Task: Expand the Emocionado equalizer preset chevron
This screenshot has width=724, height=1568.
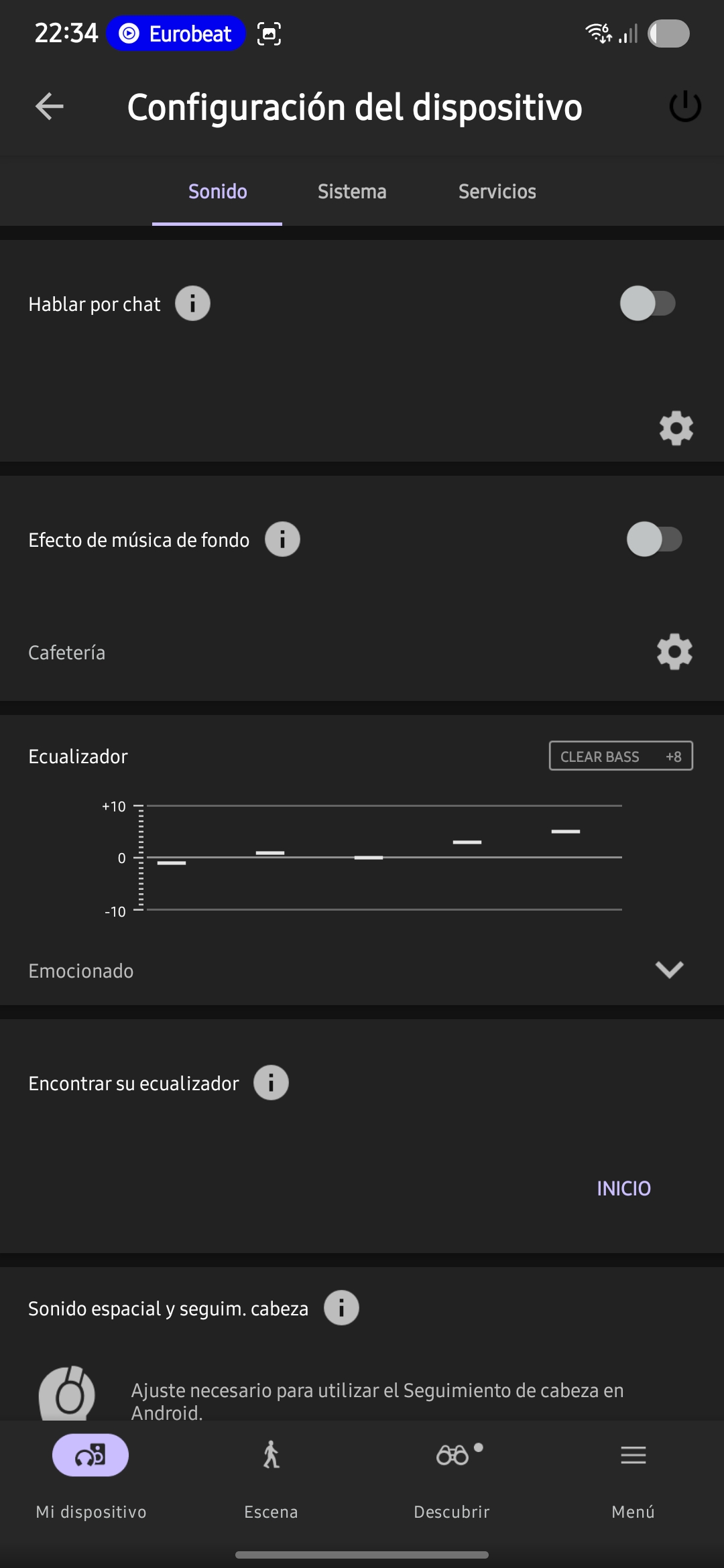Action: (669, 970)
